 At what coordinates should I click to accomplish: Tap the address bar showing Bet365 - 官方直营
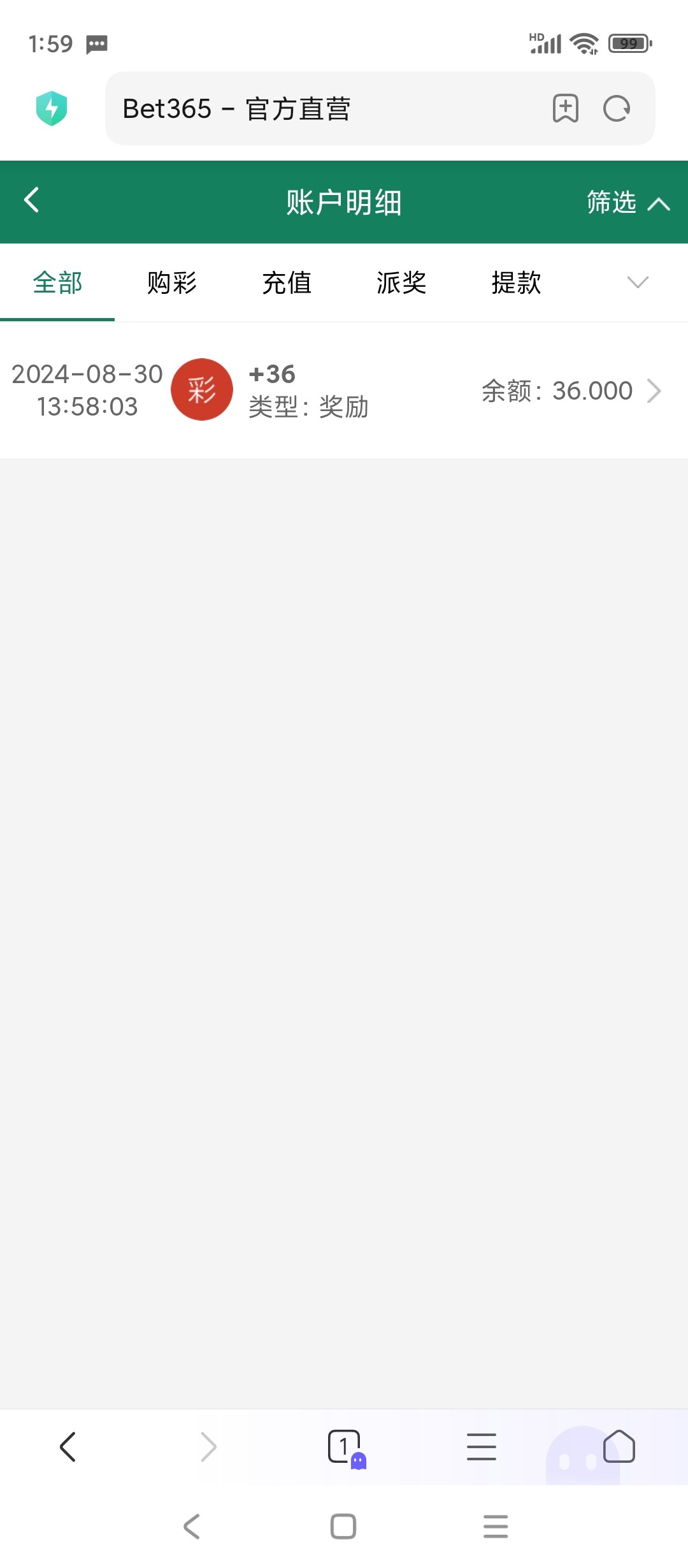(x=325, y=108)
